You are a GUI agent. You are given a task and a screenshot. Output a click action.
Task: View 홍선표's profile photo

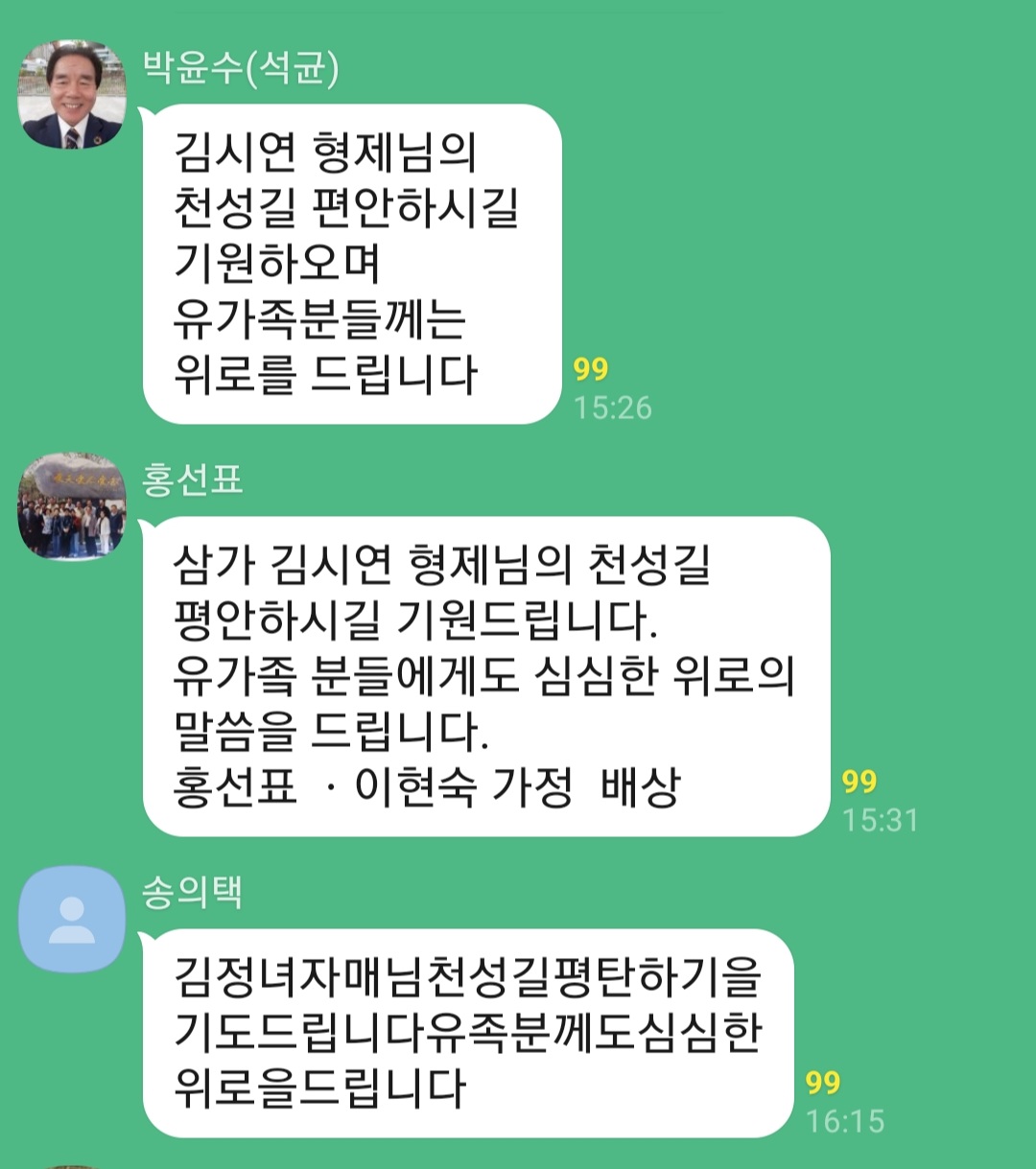point(72,506)
